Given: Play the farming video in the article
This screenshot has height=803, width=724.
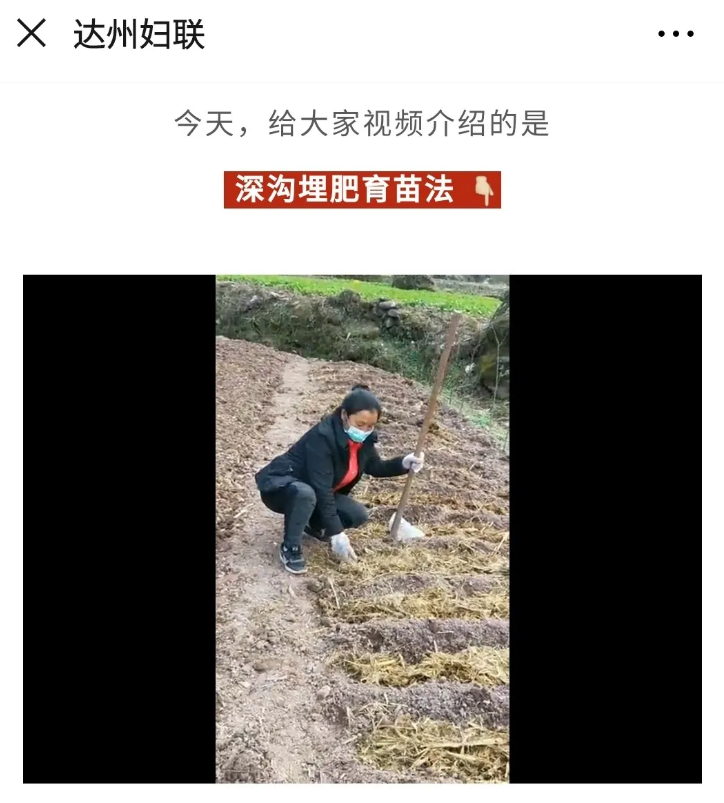Looking at the screenshot, I should (x=362, y=528).
